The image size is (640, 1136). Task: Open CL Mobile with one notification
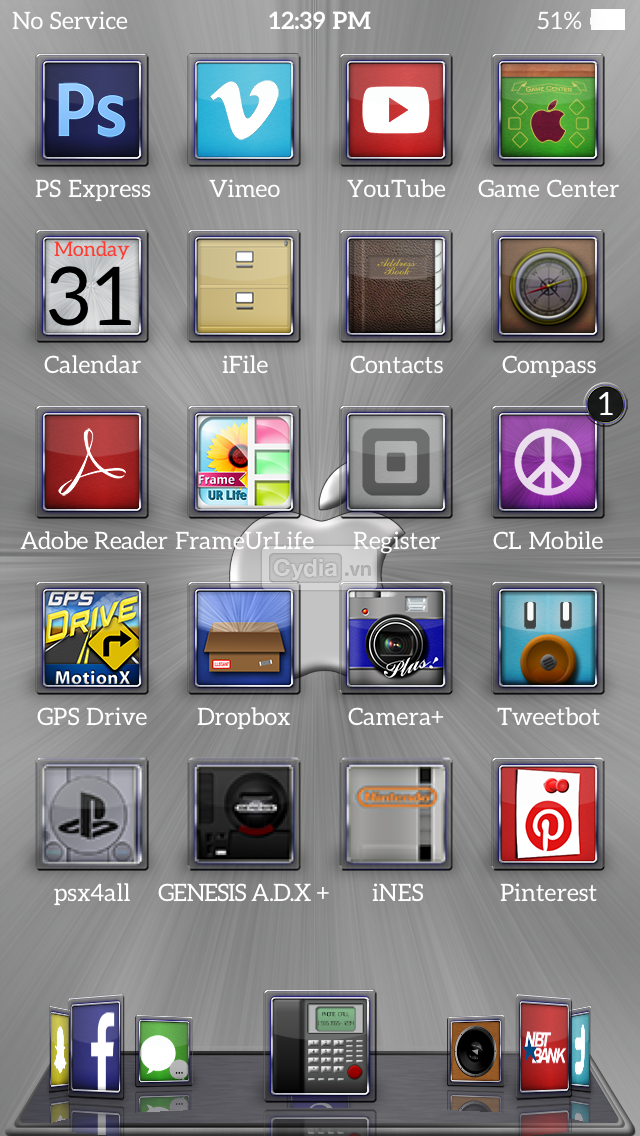[548, 462]
